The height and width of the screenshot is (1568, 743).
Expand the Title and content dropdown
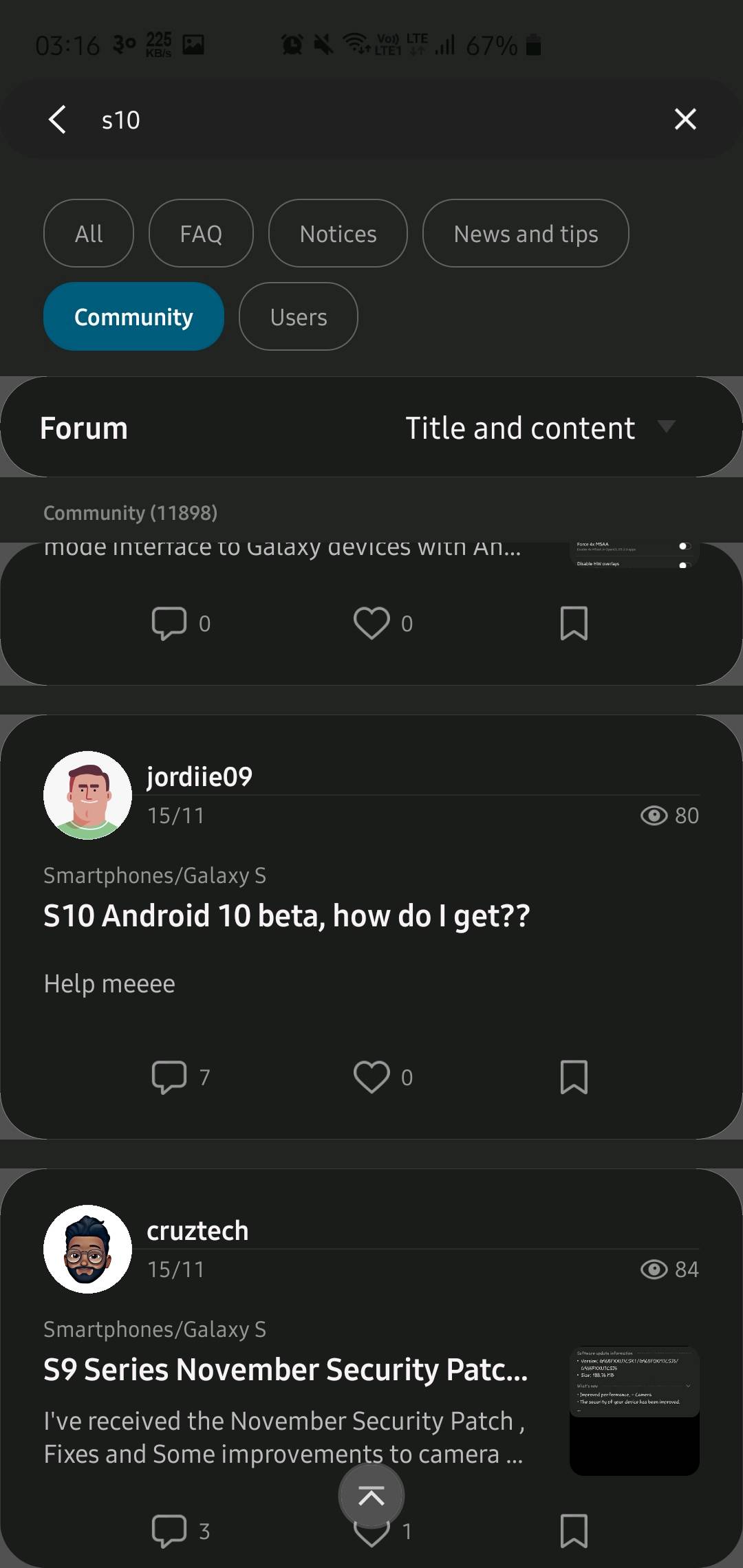[x=539, y=428]
